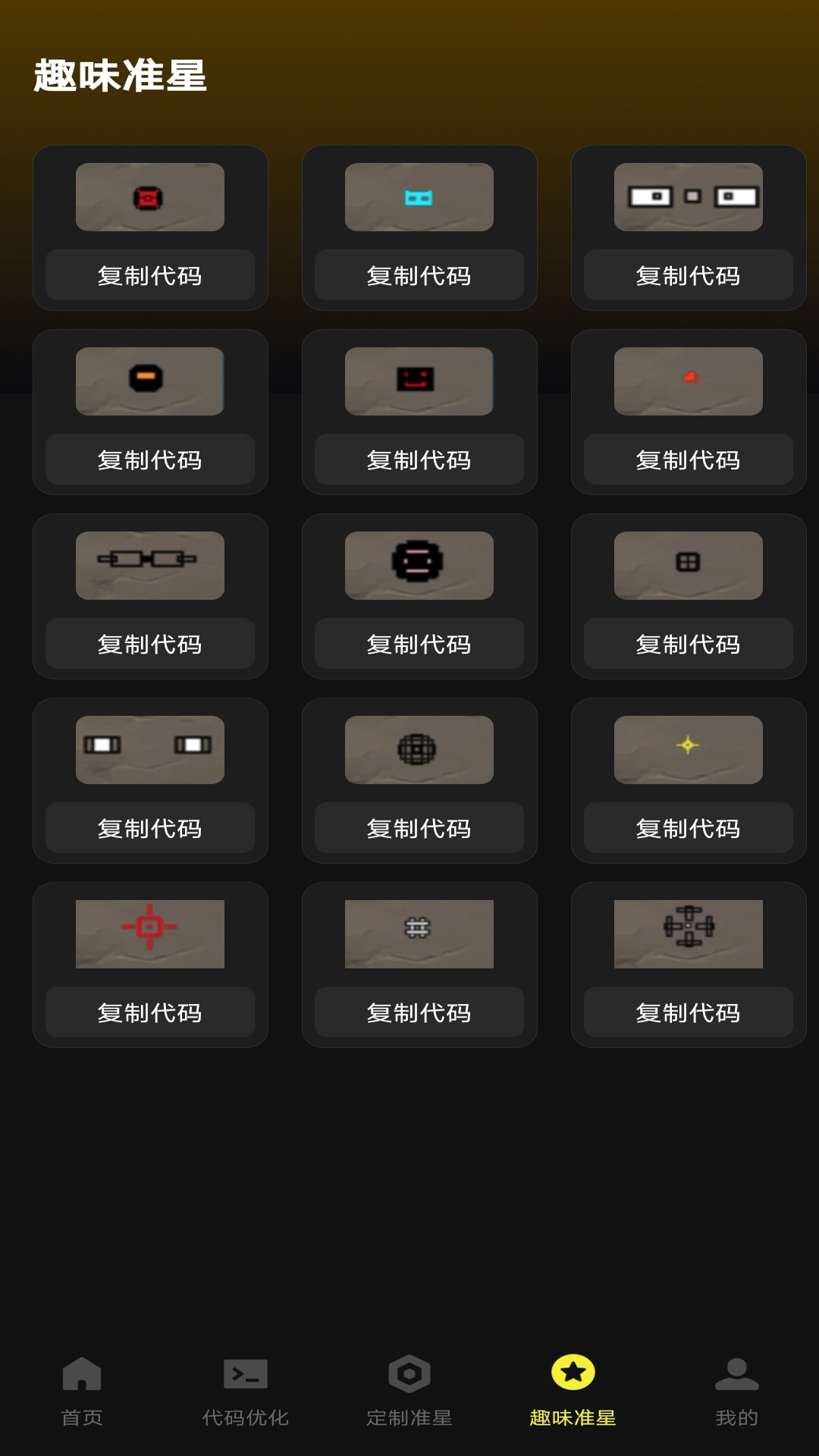Screen dimensions: 819x1456
Task: View the black robot face crosshair preview
Action: click(x=419, y=565)
